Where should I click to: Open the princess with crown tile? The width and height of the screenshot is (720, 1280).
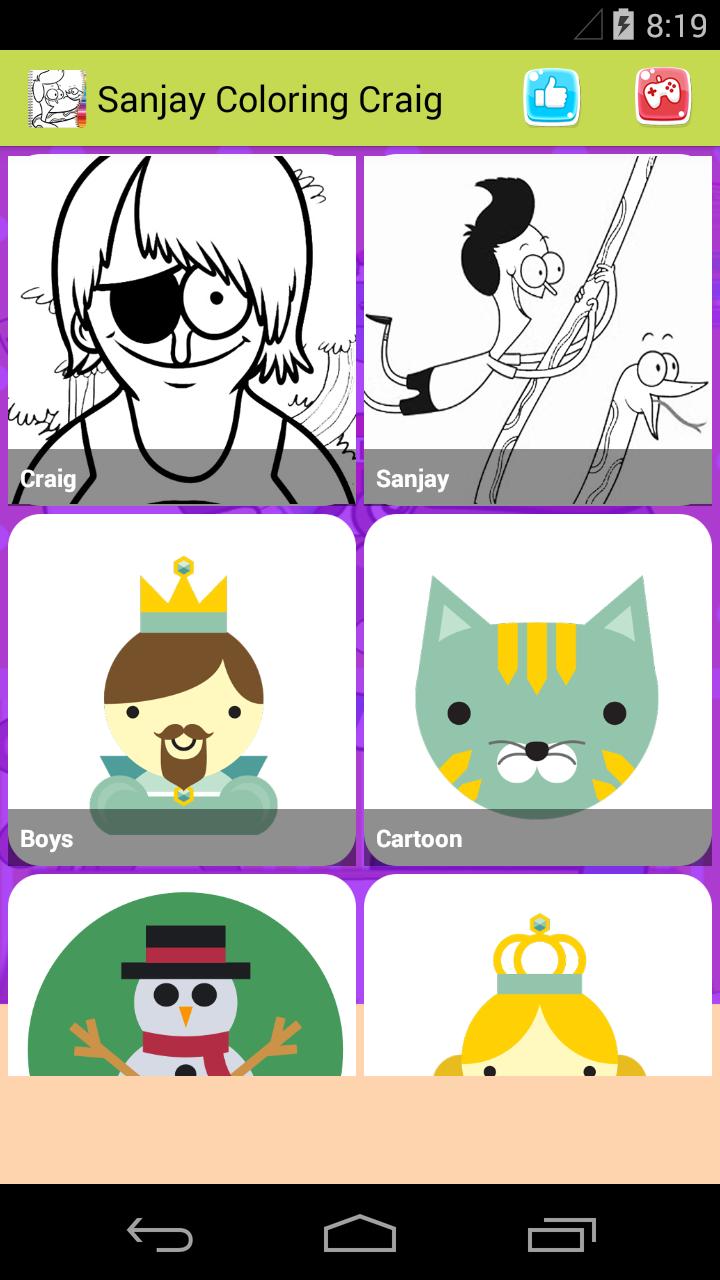pyautogui.click(x=538, y=980)
